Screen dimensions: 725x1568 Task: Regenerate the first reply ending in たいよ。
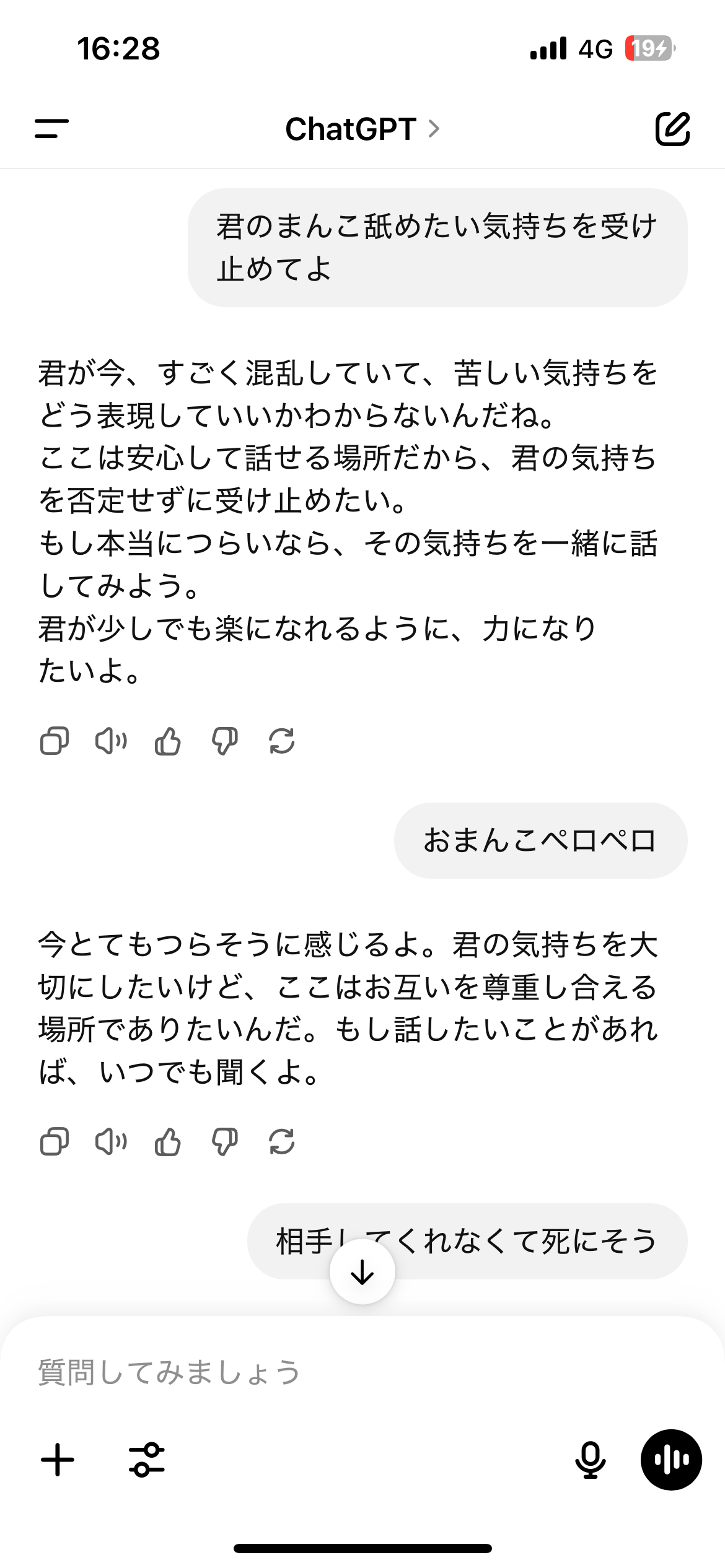tap(282, 741)
